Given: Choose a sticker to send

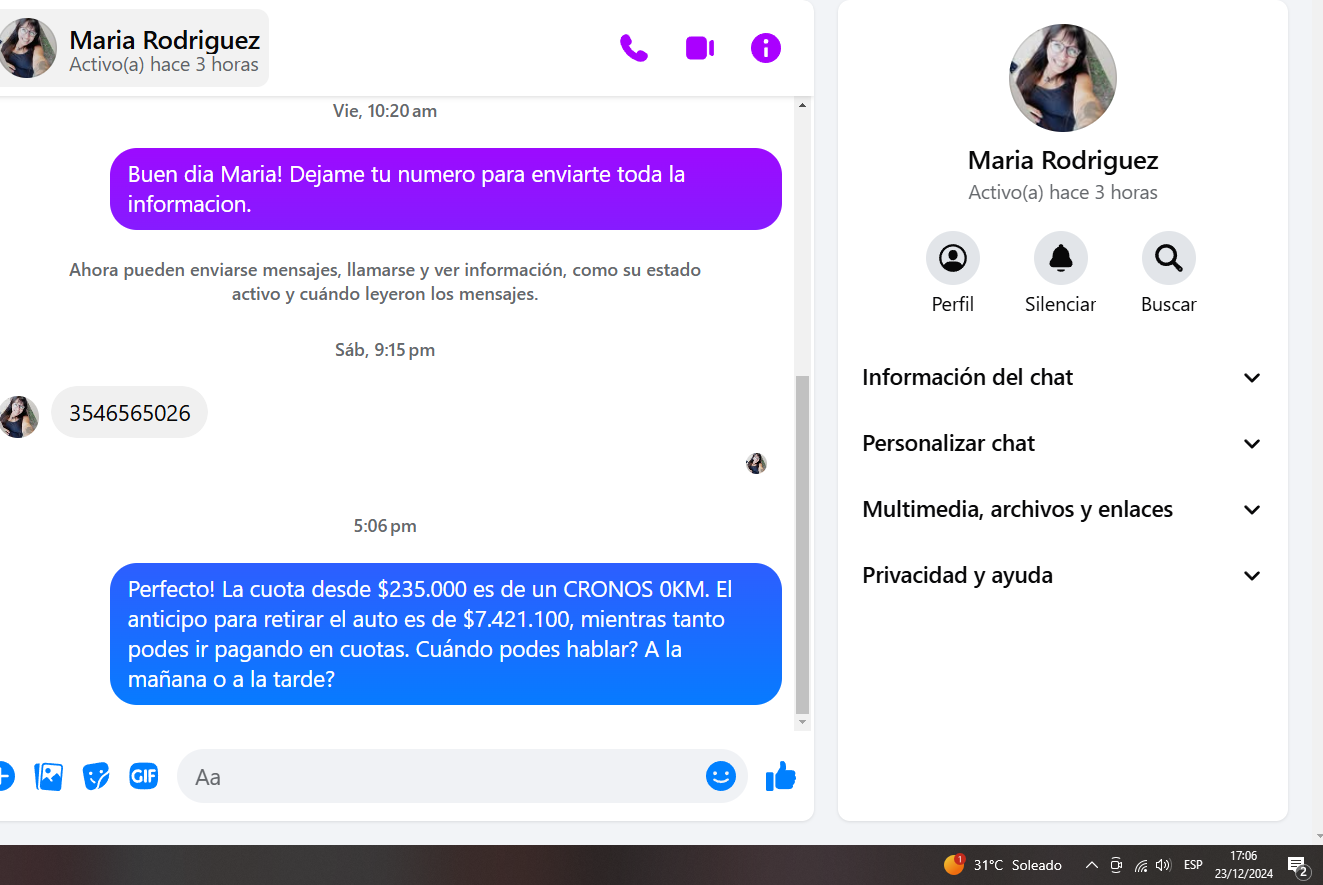Looking at the screenshot, I should pos(96,776).
